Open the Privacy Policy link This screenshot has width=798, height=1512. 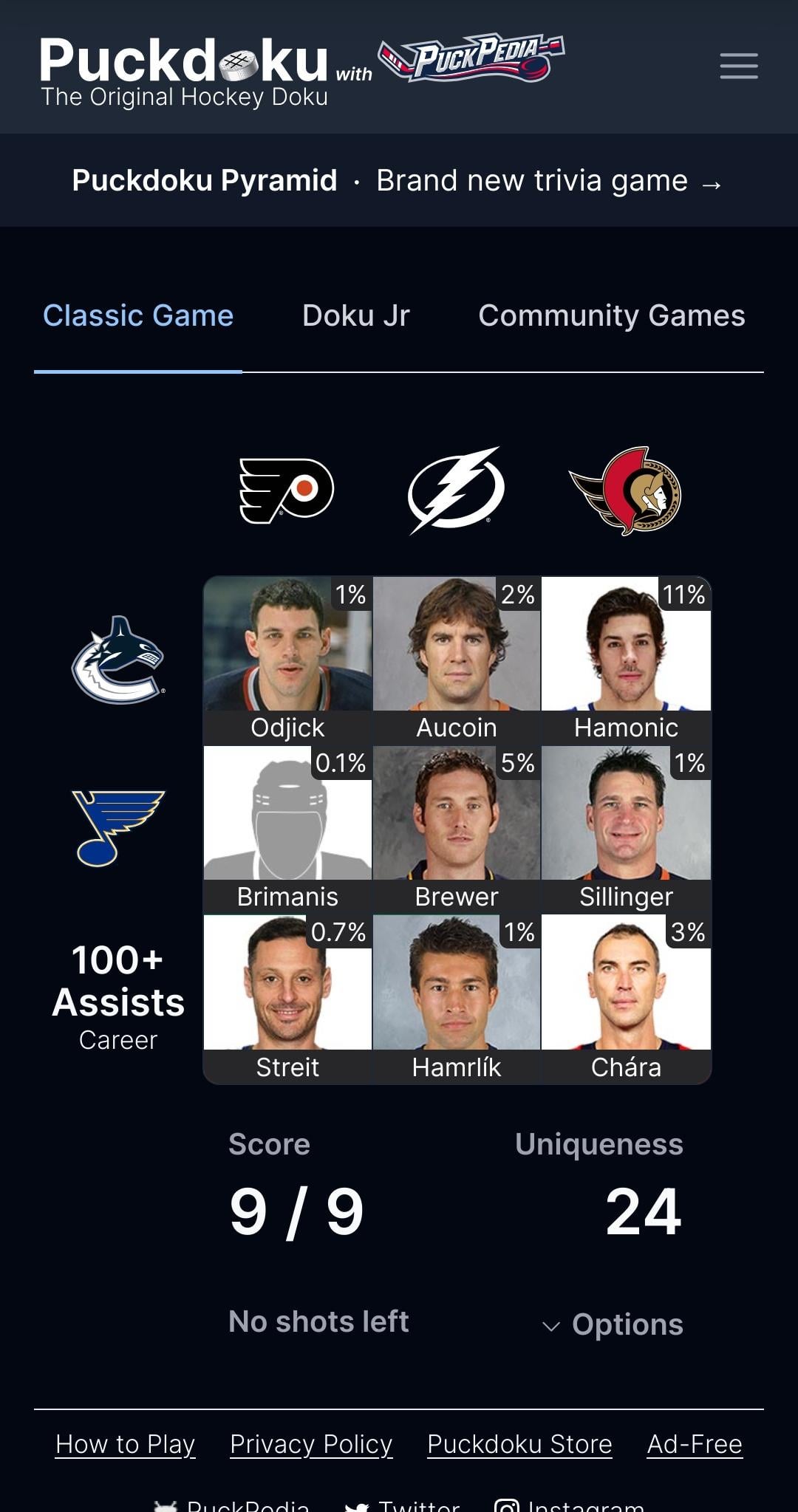click(311, 1444)
